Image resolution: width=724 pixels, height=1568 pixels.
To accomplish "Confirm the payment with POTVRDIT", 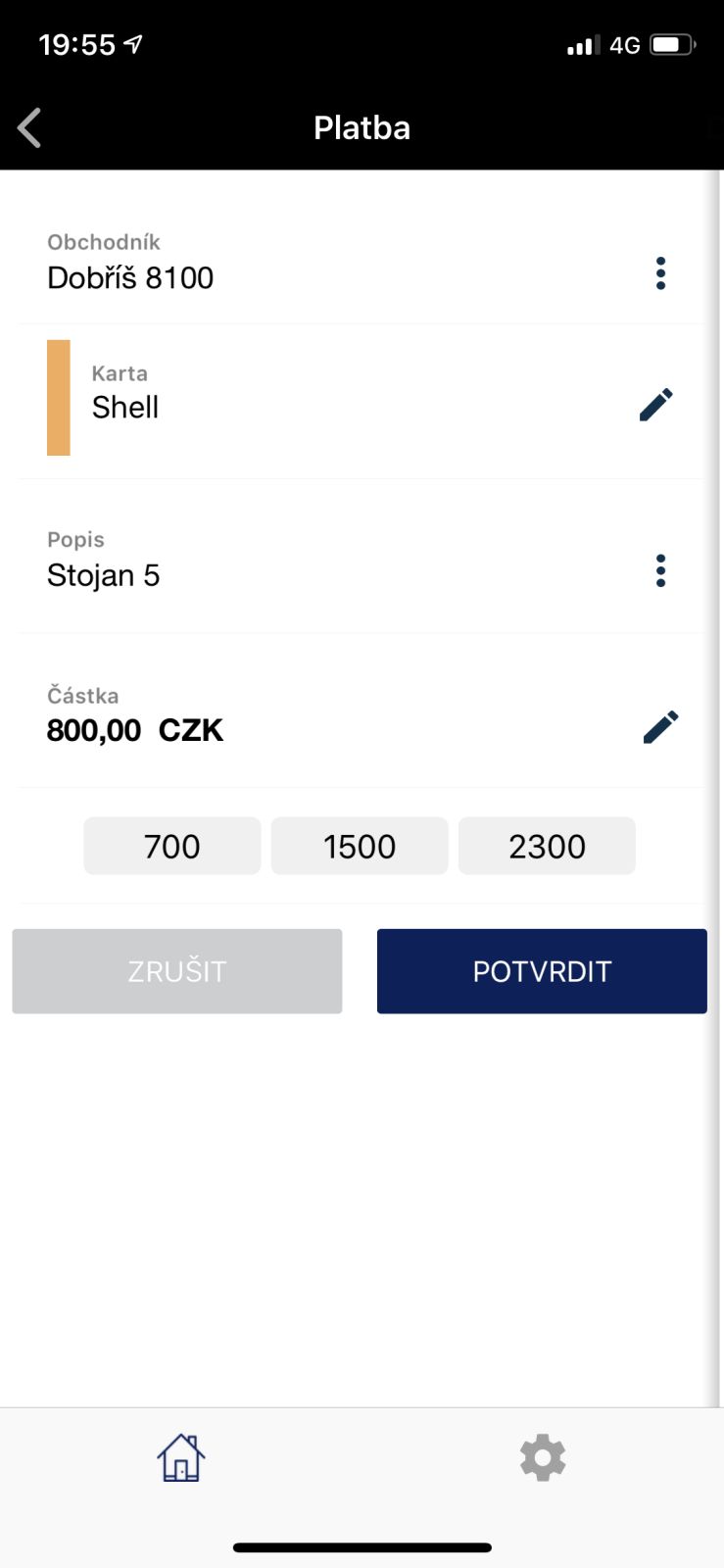I will (542, 971).
